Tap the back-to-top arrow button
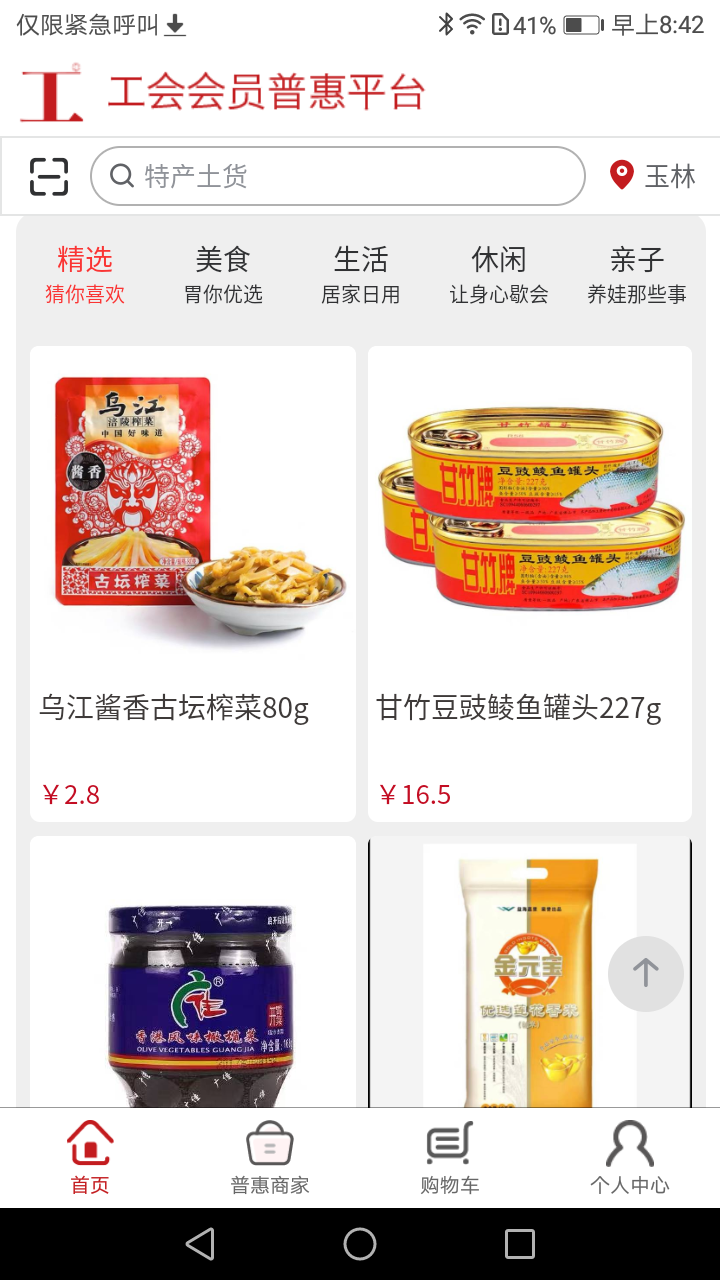Image resolution: width=720 pixels, height=1280 pixels. pos(645,973)
